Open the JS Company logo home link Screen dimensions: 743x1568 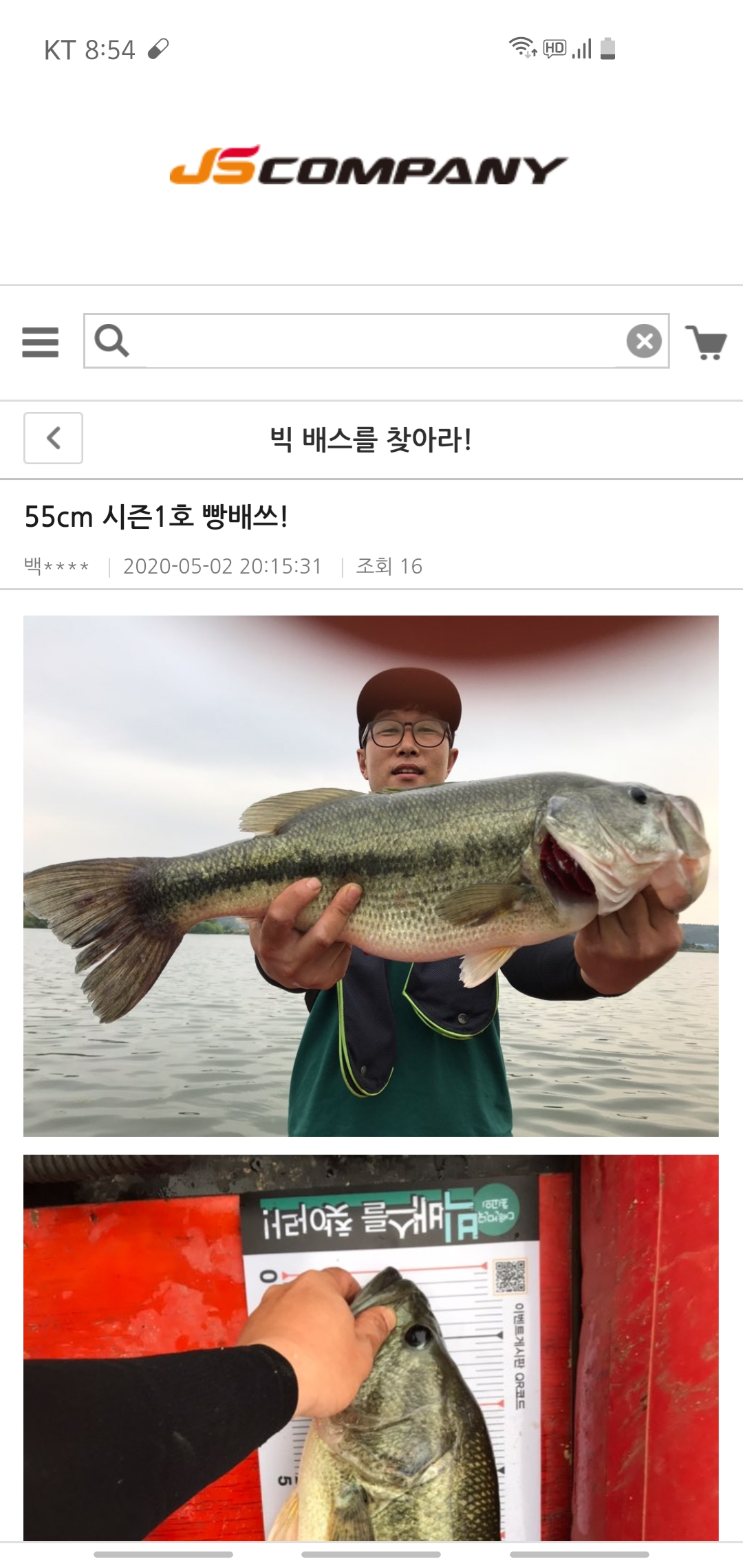[x=369, y=166]
